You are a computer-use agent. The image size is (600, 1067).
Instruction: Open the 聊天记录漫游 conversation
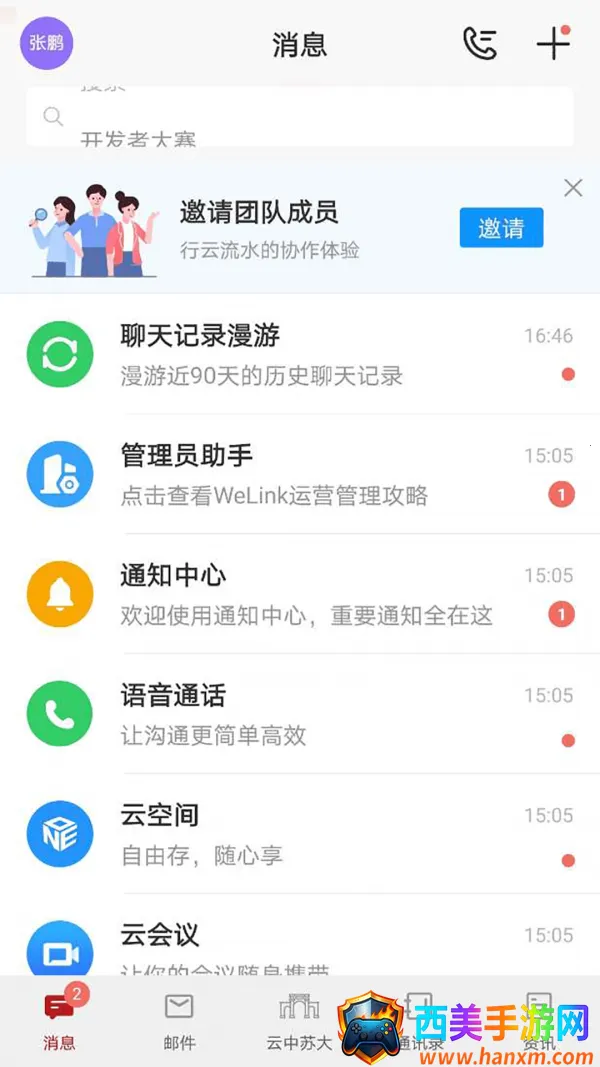[300, 355]
